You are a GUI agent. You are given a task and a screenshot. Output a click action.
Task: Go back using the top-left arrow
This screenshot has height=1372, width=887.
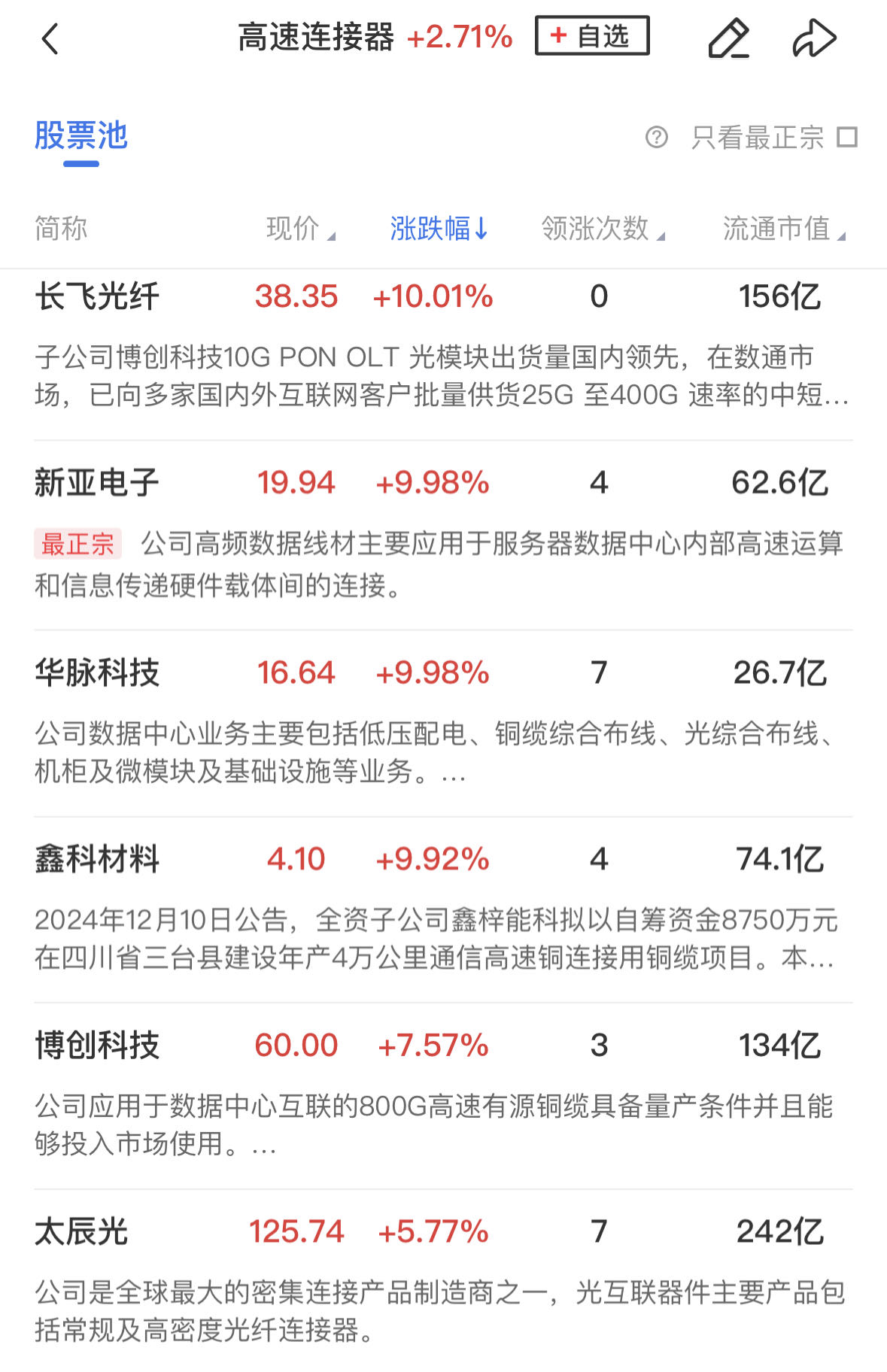50,39
